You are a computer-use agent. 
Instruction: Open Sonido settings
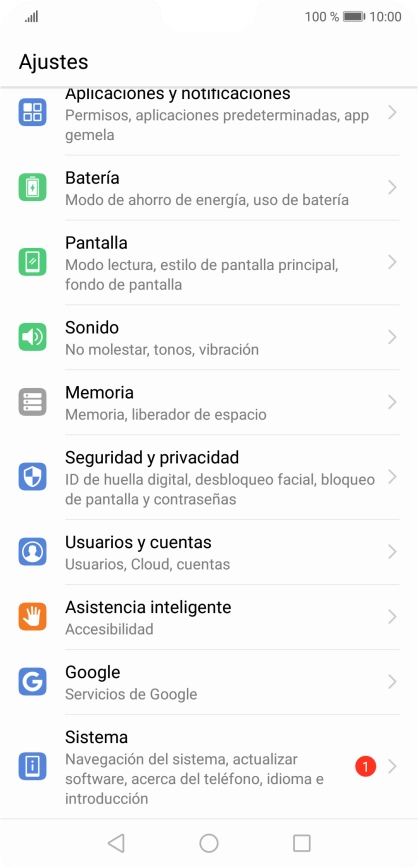pyautogui.click(x=209, y=337)
